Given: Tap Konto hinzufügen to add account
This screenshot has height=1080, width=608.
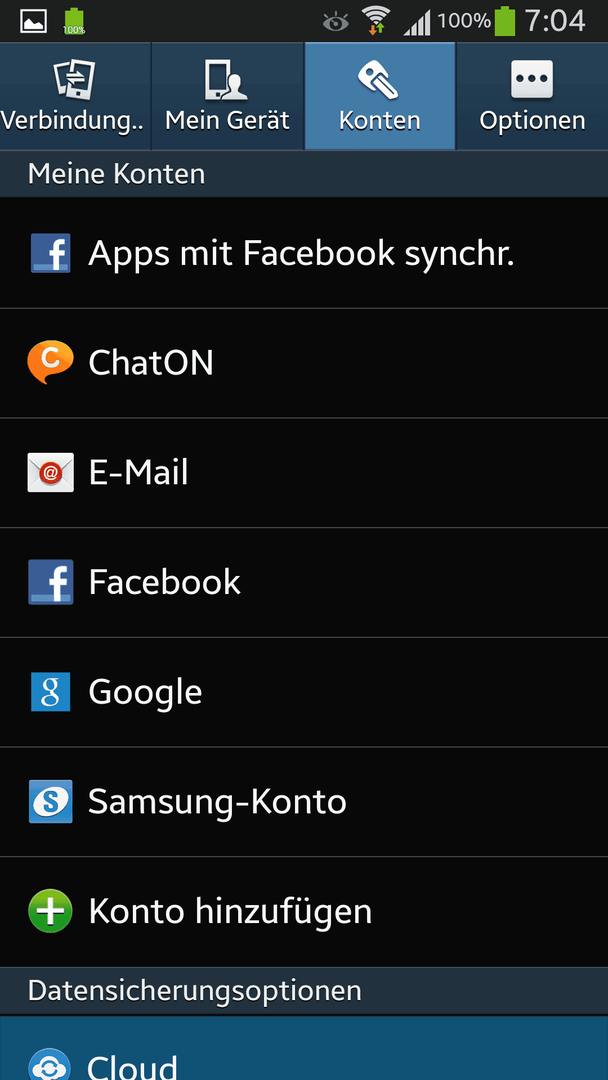Looking at the screenshot, I should (x=304, y=912).
